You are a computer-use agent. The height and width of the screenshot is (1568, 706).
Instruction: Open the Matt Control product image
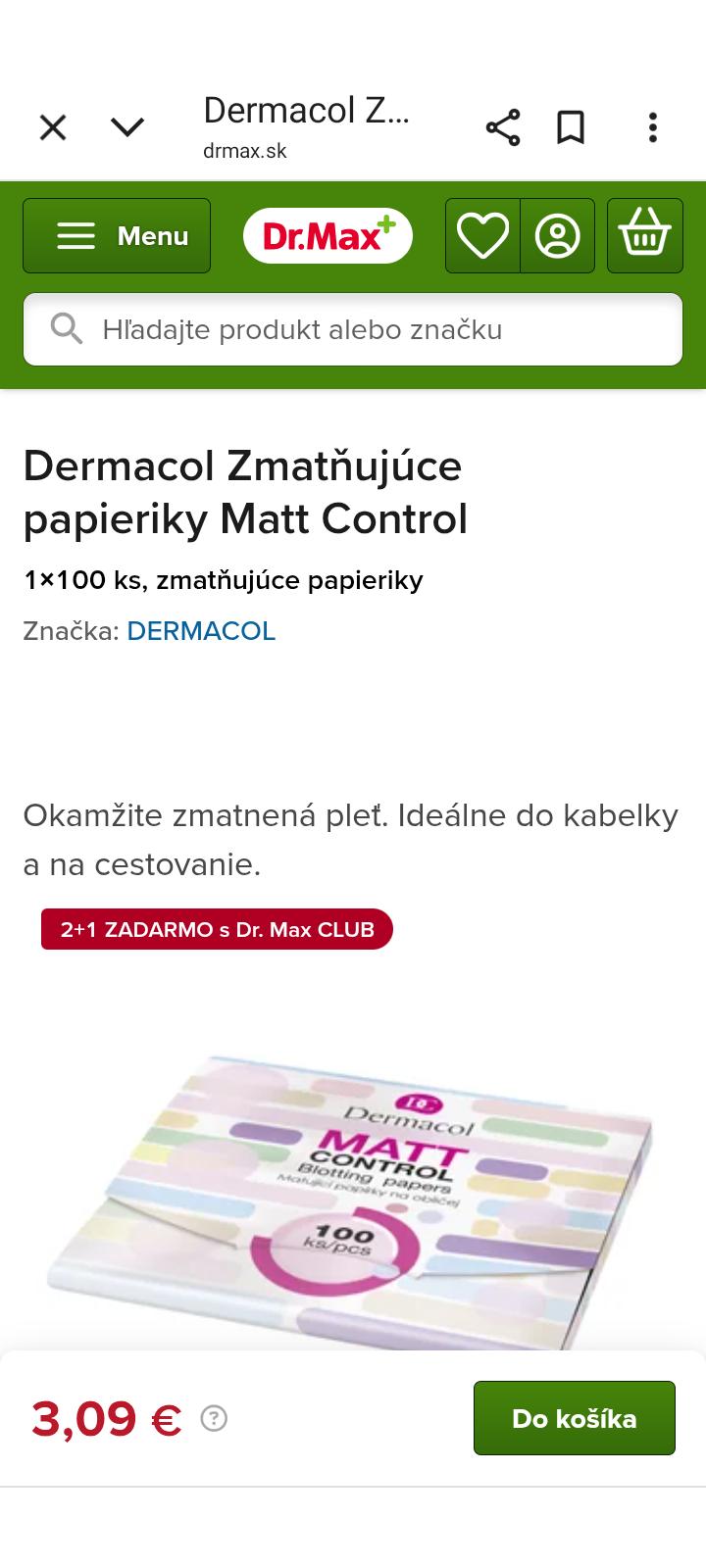click(x=353, y=1196)
